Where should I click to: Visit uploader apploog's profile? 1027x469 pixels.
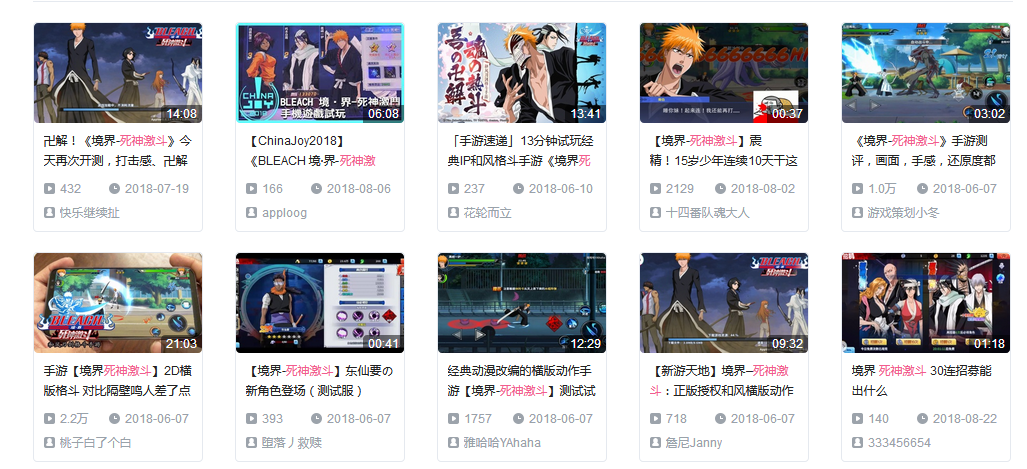tap(284, 213)
